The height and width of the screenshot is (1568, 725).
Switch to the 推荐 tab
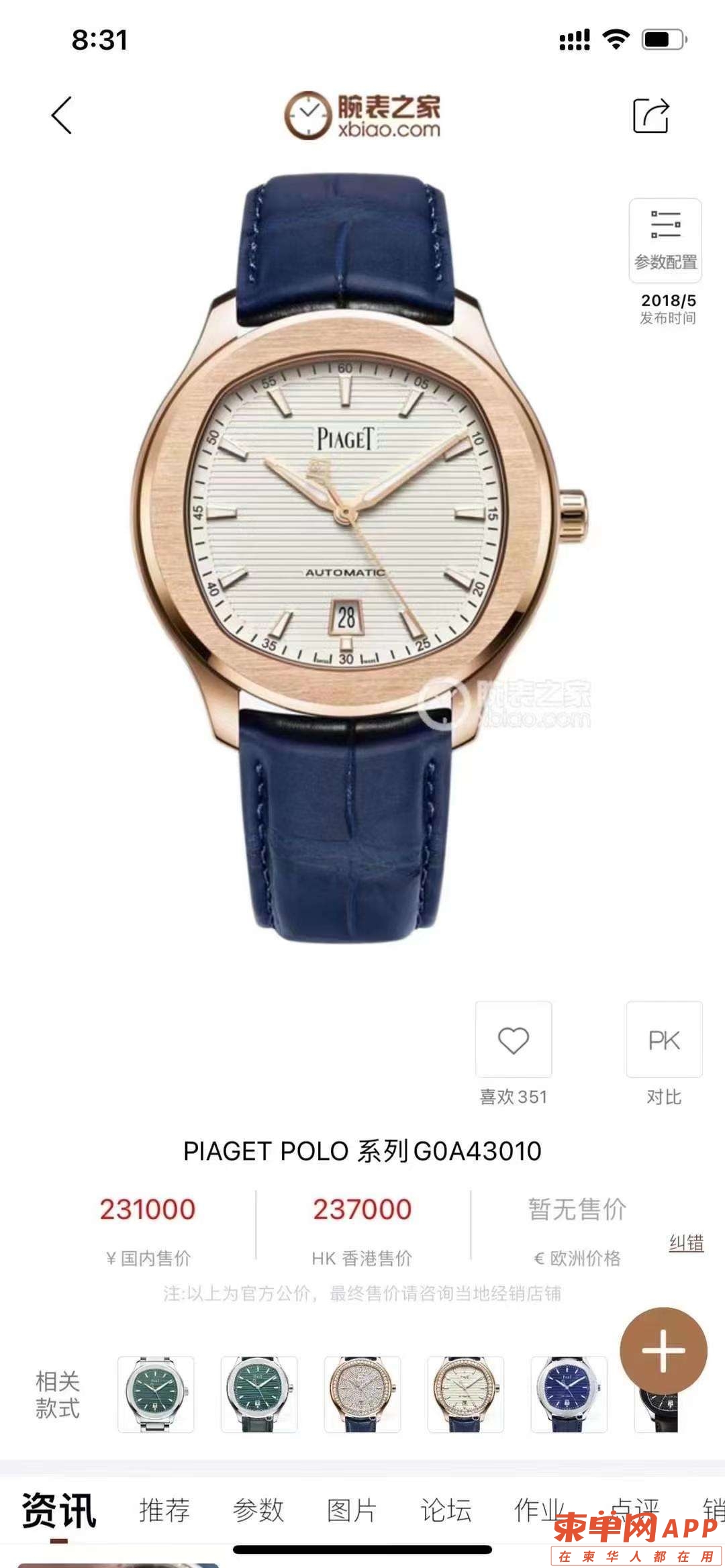(164, 1510)
